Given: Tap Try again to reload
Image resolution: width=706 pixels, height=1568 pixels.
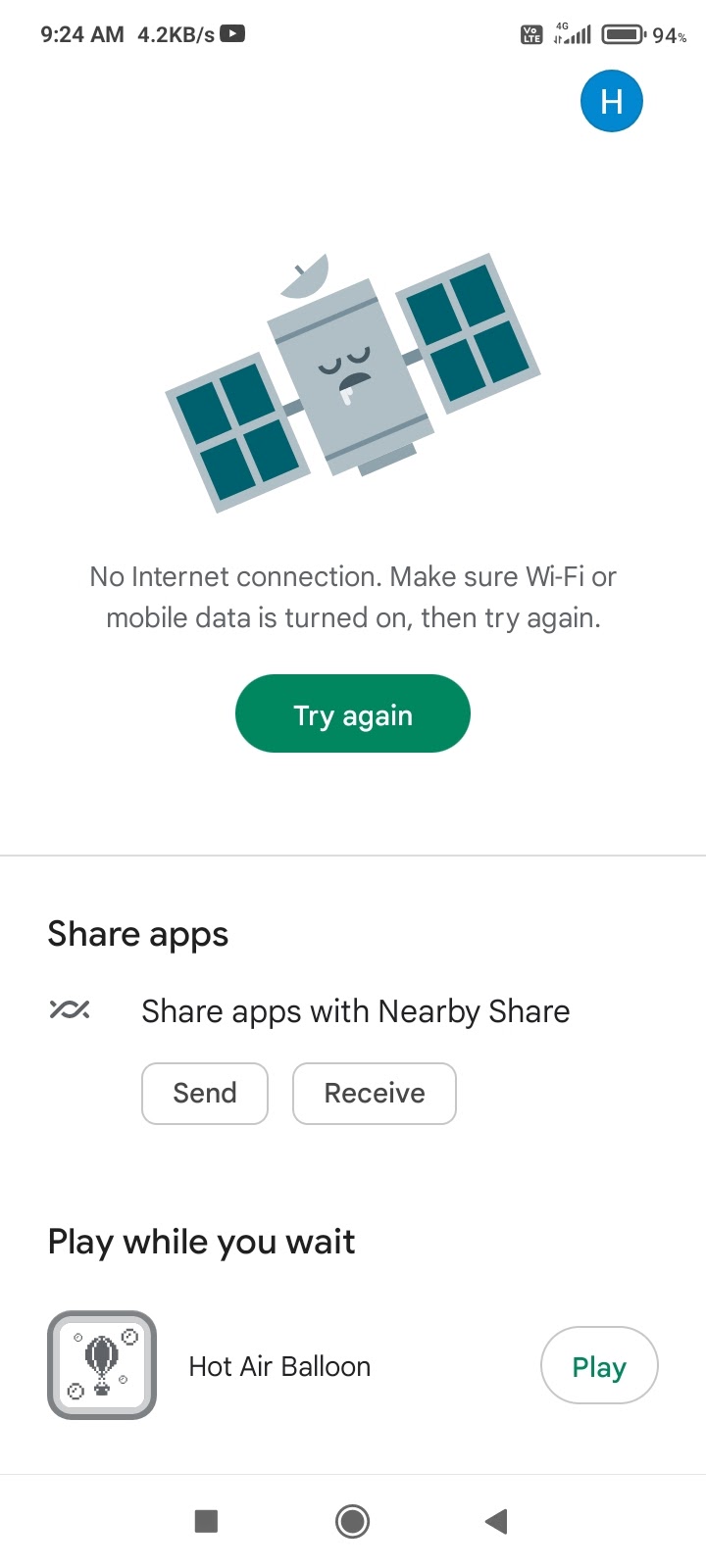Looking at the screenshot, I should tap(353, 714).
